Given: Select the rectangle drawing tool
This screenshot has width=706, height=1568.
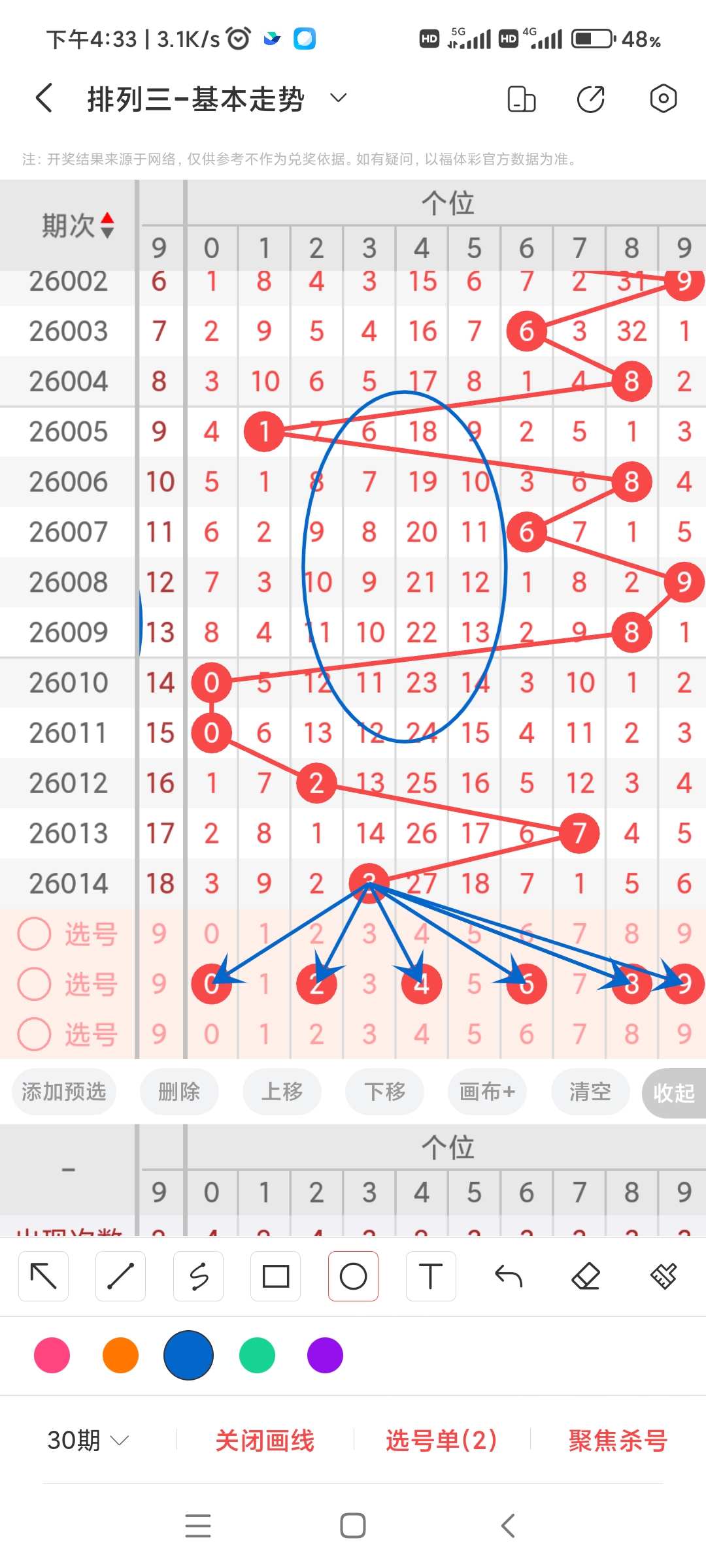Looking at the screenshot, I should pos(276,1275).
